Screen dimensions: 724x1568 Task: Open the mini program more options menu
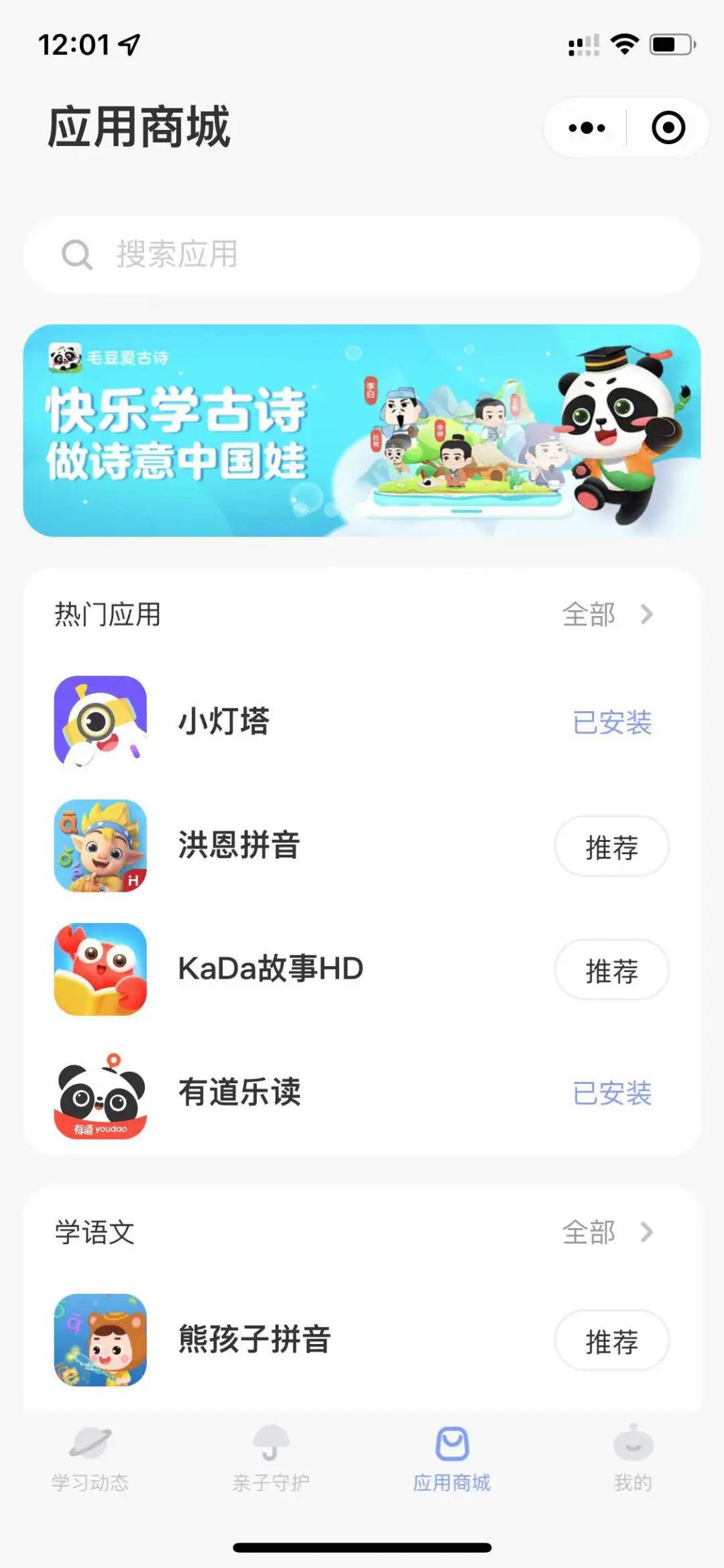587,128
